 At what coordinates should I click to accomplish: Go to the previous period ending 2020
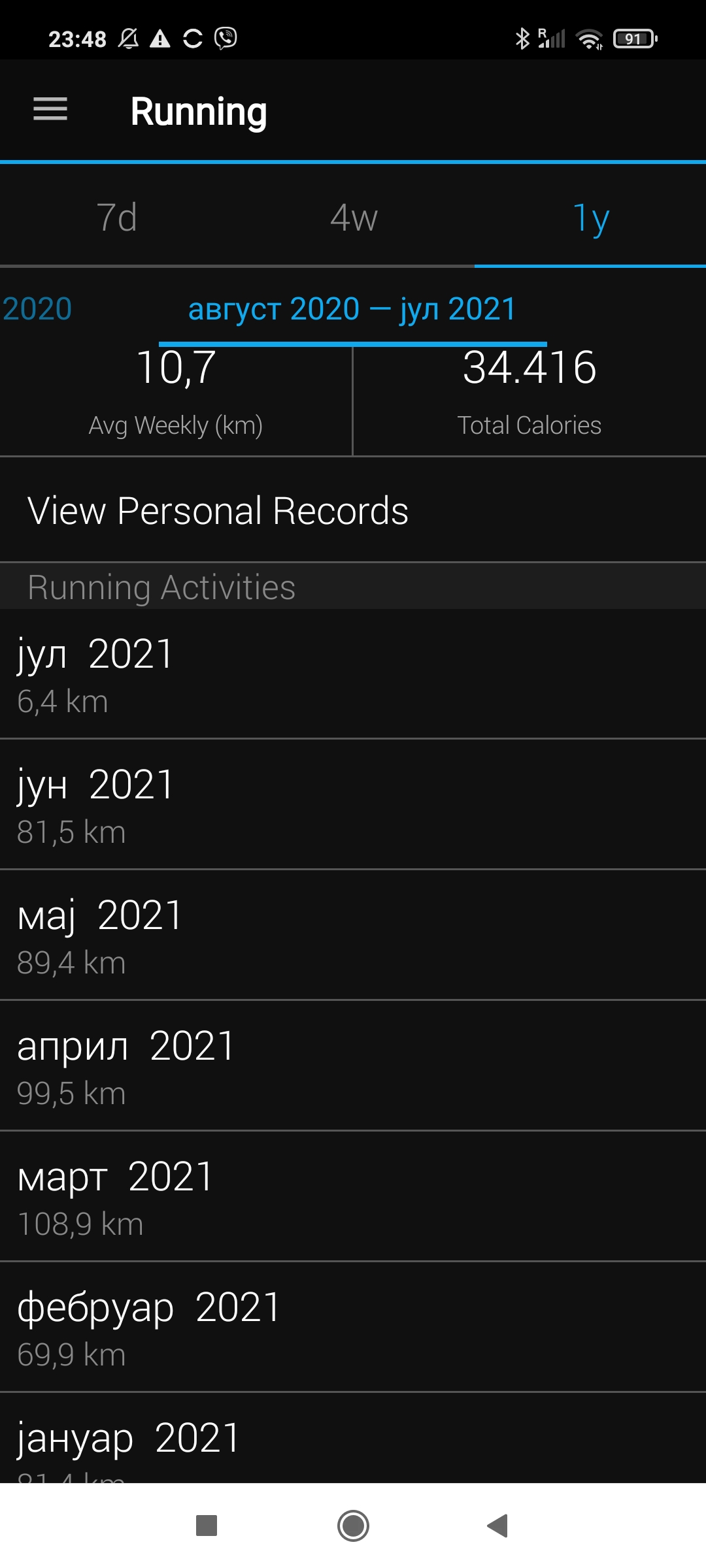pos(37,309)
